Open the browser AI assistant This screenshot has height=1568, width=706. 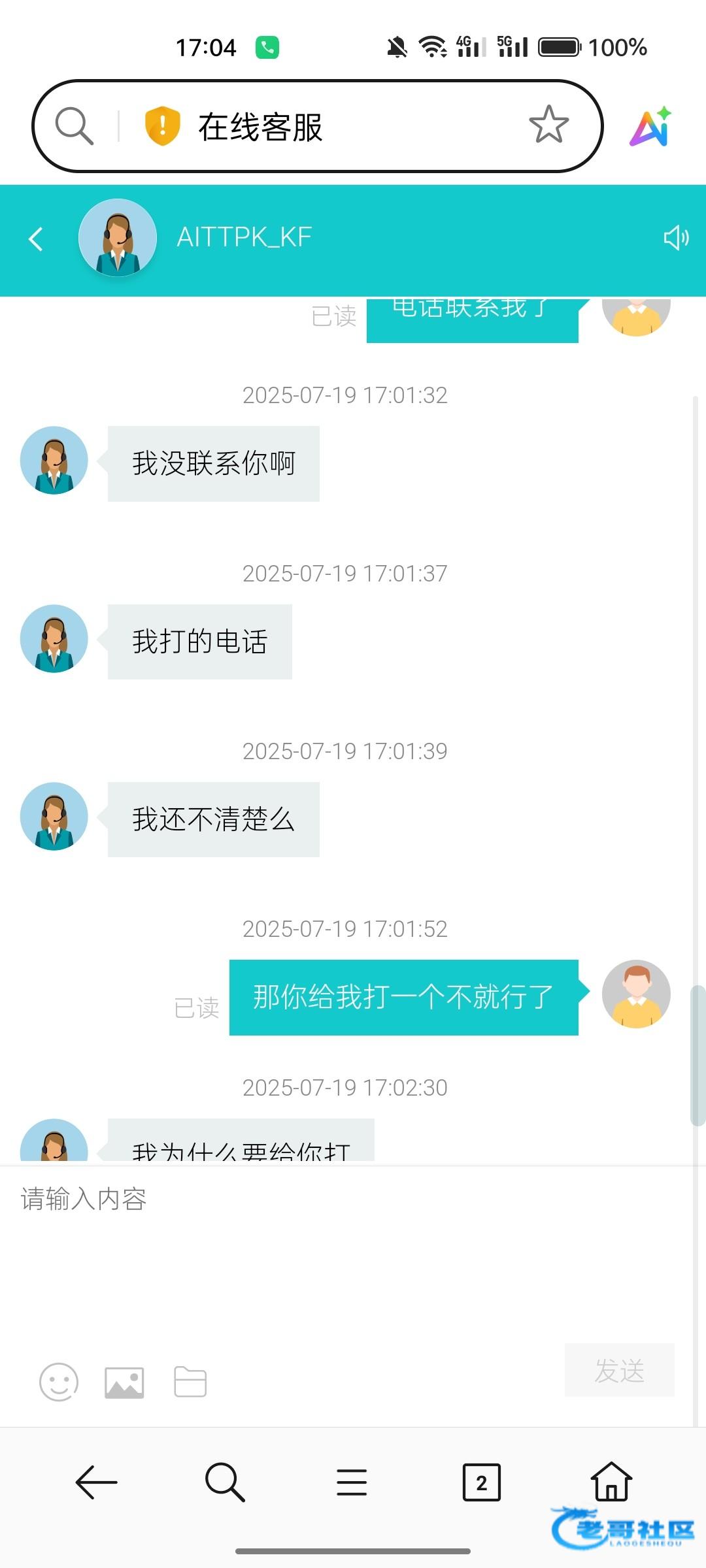pos(650,126)
